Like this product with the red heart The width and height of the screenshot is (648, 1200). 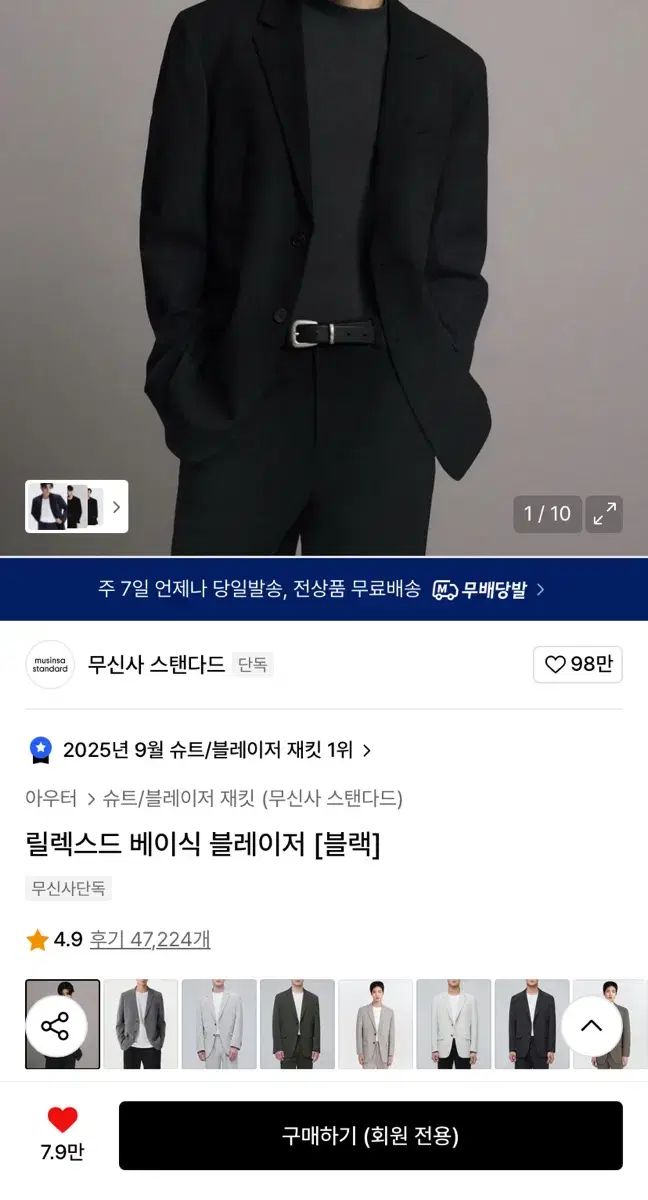click(62, 1121)
